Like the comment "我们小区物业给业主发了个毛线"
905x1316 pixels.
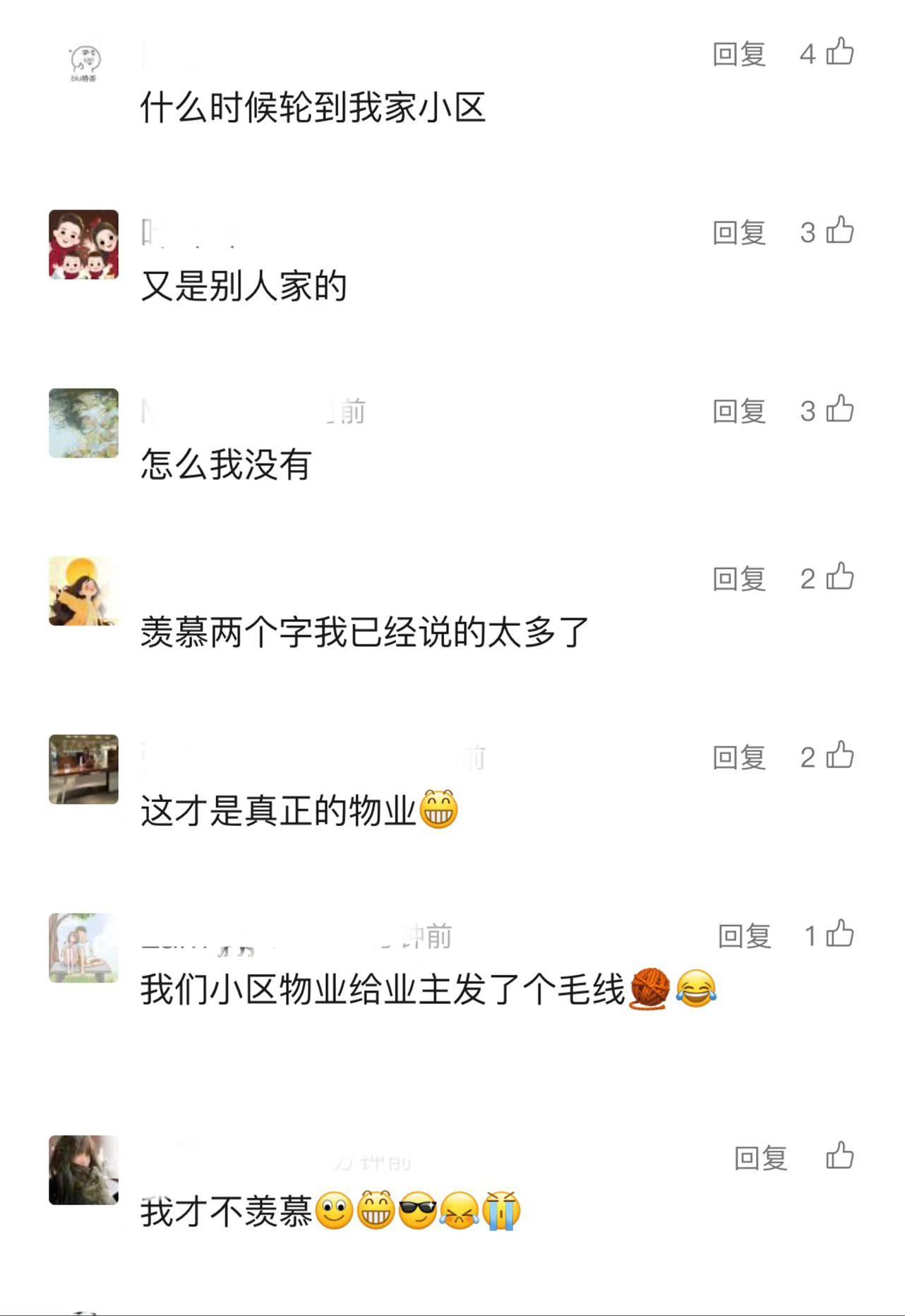point(839,935)
